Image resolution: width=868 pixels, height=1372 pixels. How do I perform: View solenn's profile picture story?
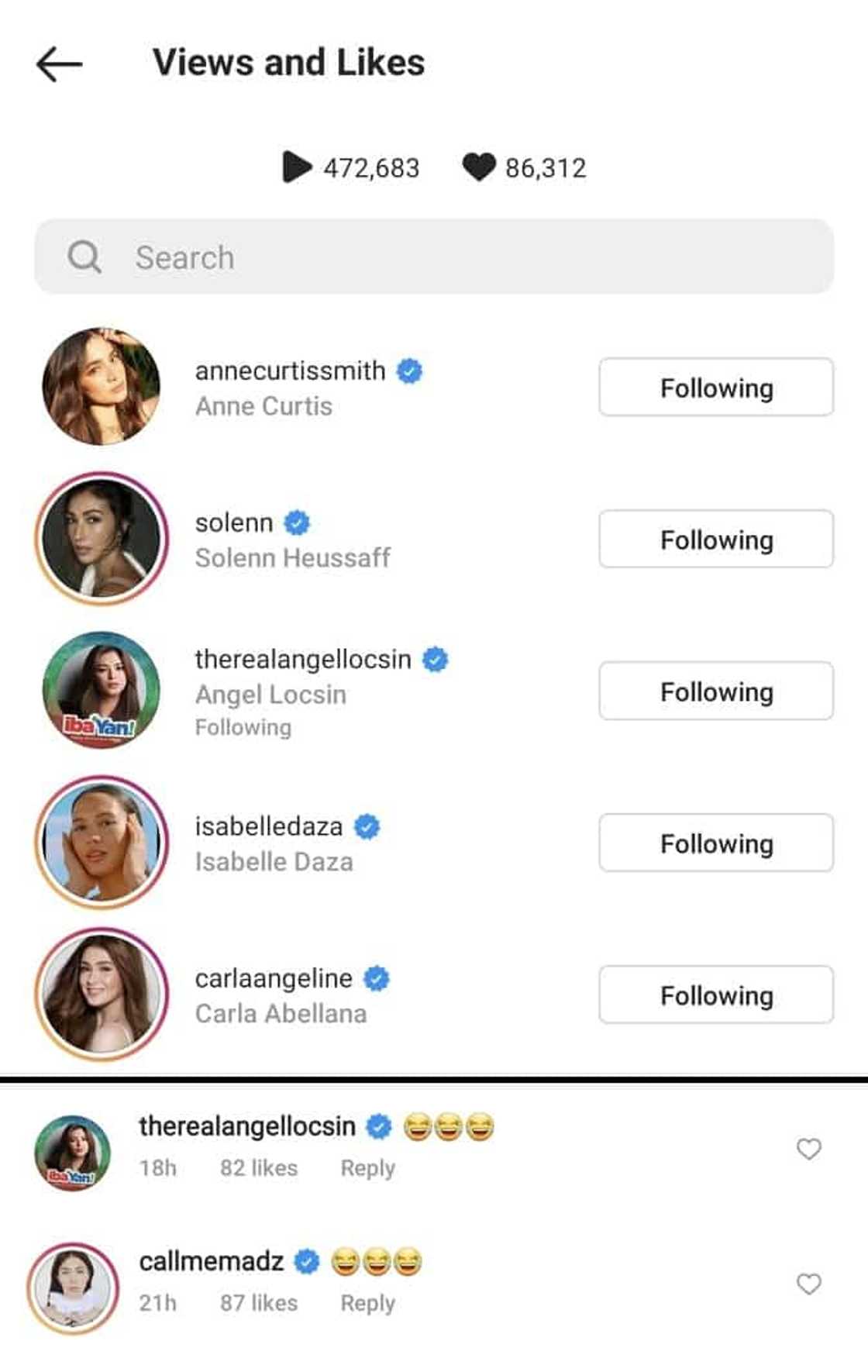[x=102, y=539]
